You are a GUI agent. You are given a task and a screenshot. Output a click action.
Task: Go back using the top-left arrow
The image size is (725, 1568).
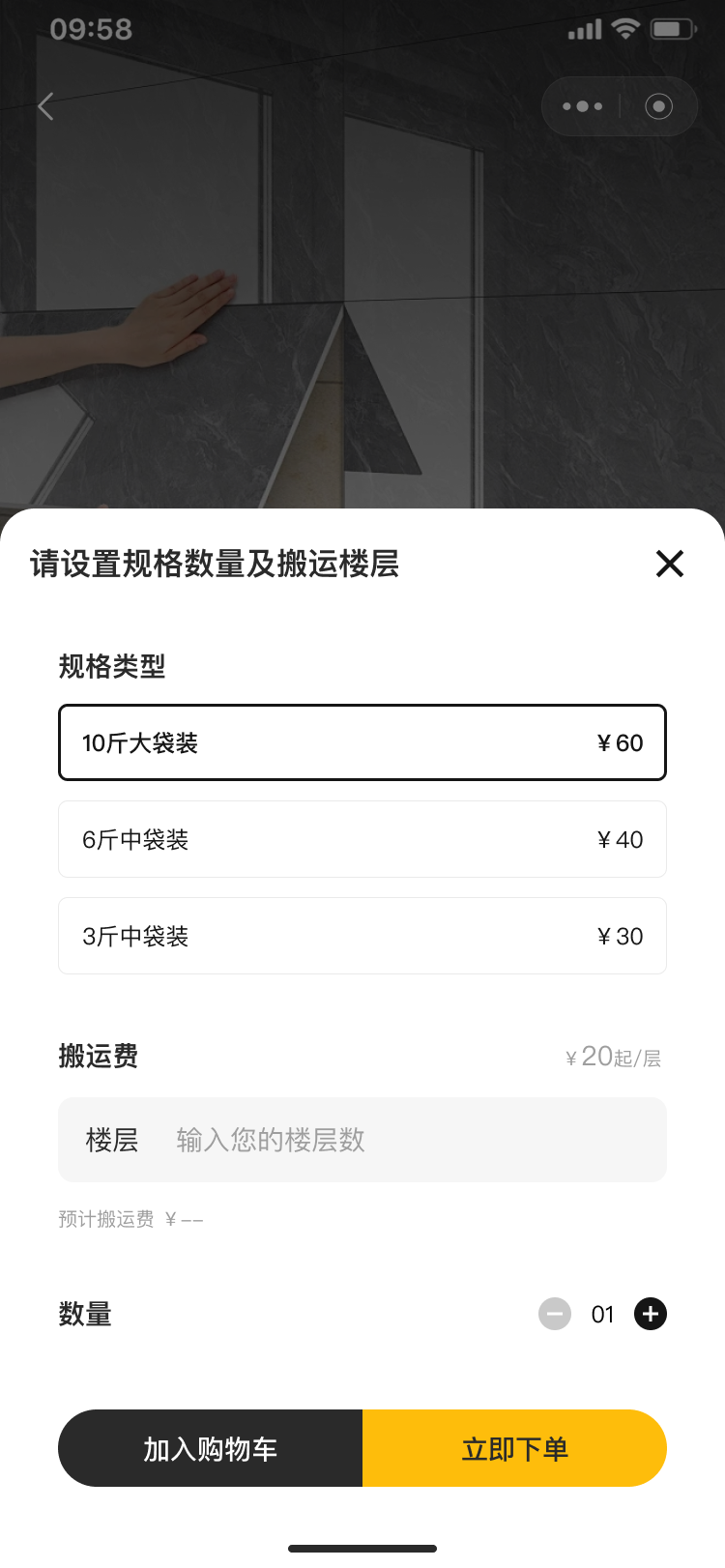click(x=45, y=106)
